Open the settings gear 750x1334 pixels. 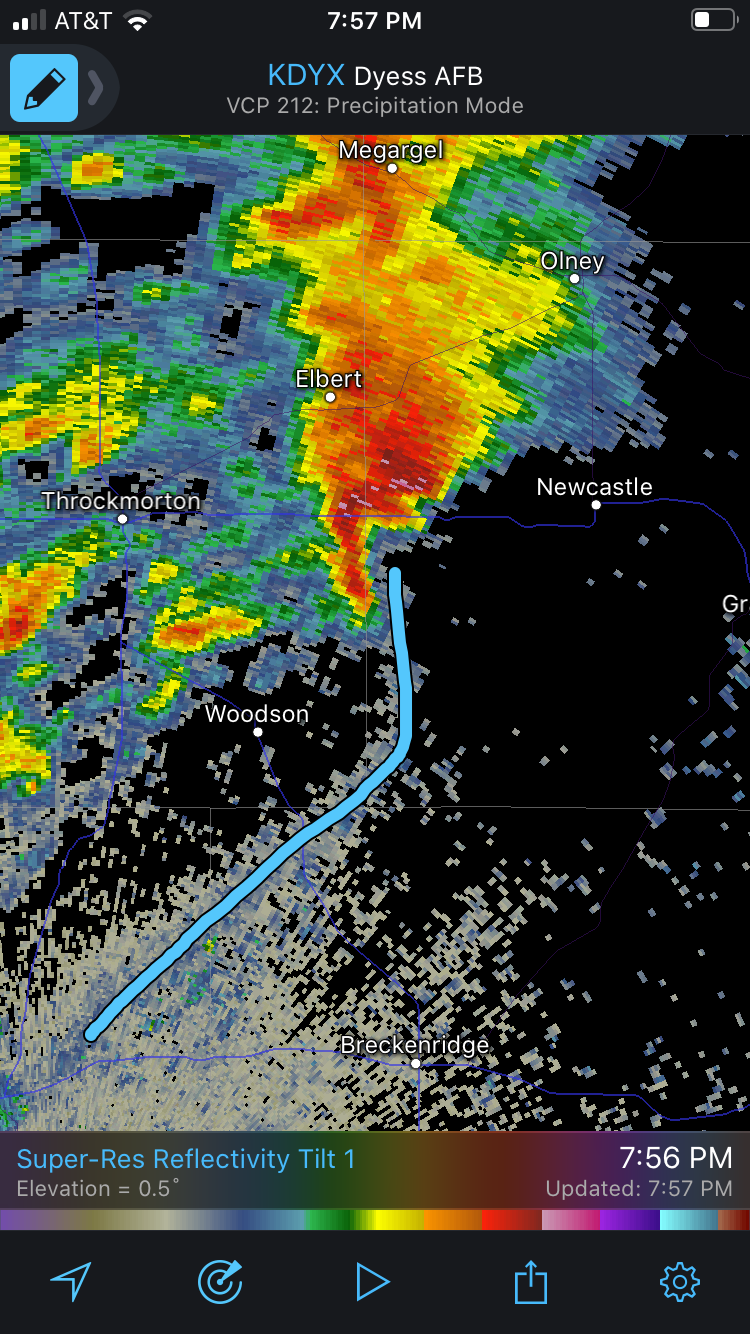pyautogui.click(x=679, y=1281)
